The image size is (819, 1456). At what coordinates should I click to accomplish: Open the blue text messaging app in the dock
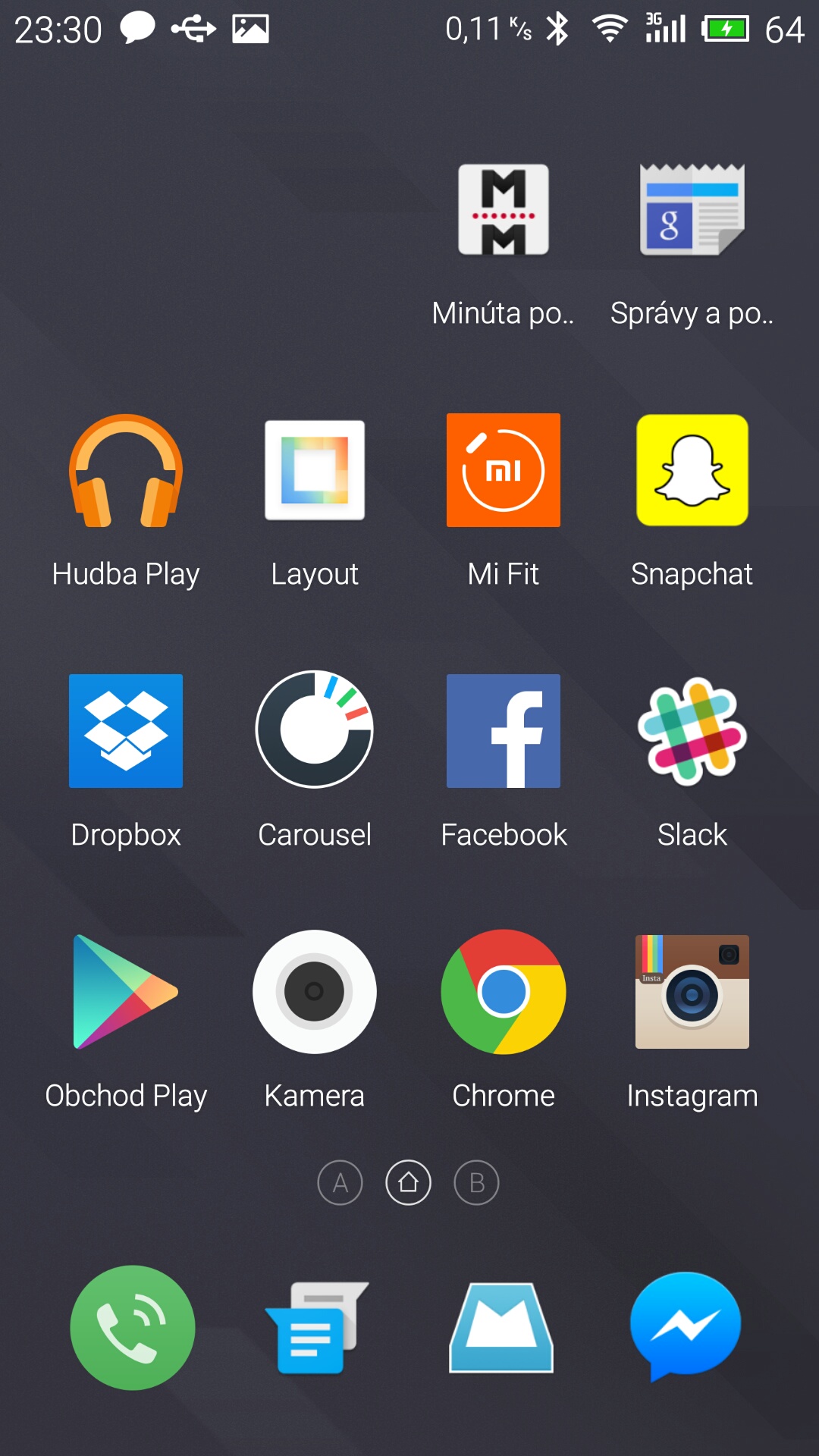tap(315, 1328)
